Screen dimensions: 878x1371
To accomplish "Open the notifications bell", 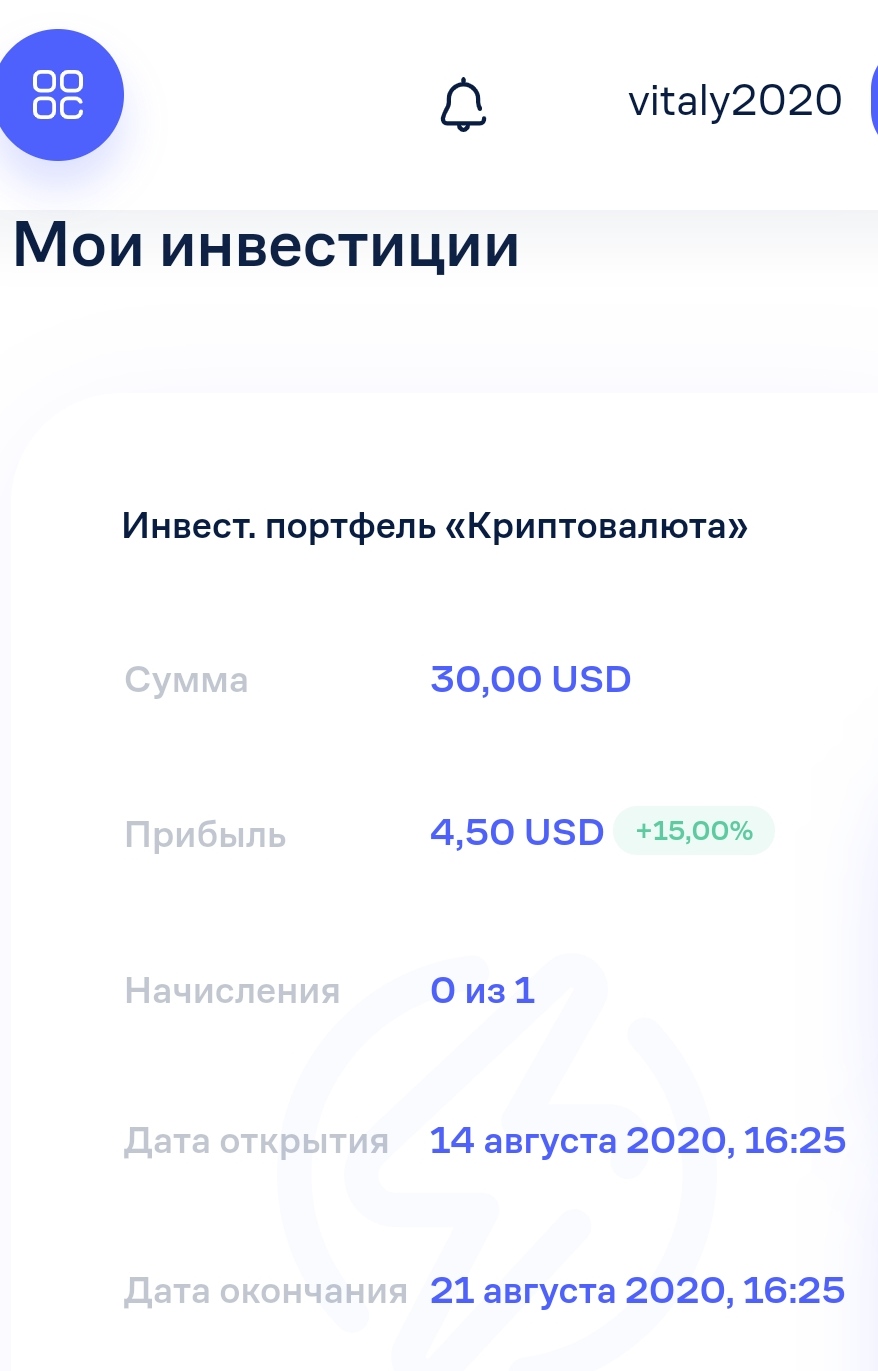I will click(462, 103).
